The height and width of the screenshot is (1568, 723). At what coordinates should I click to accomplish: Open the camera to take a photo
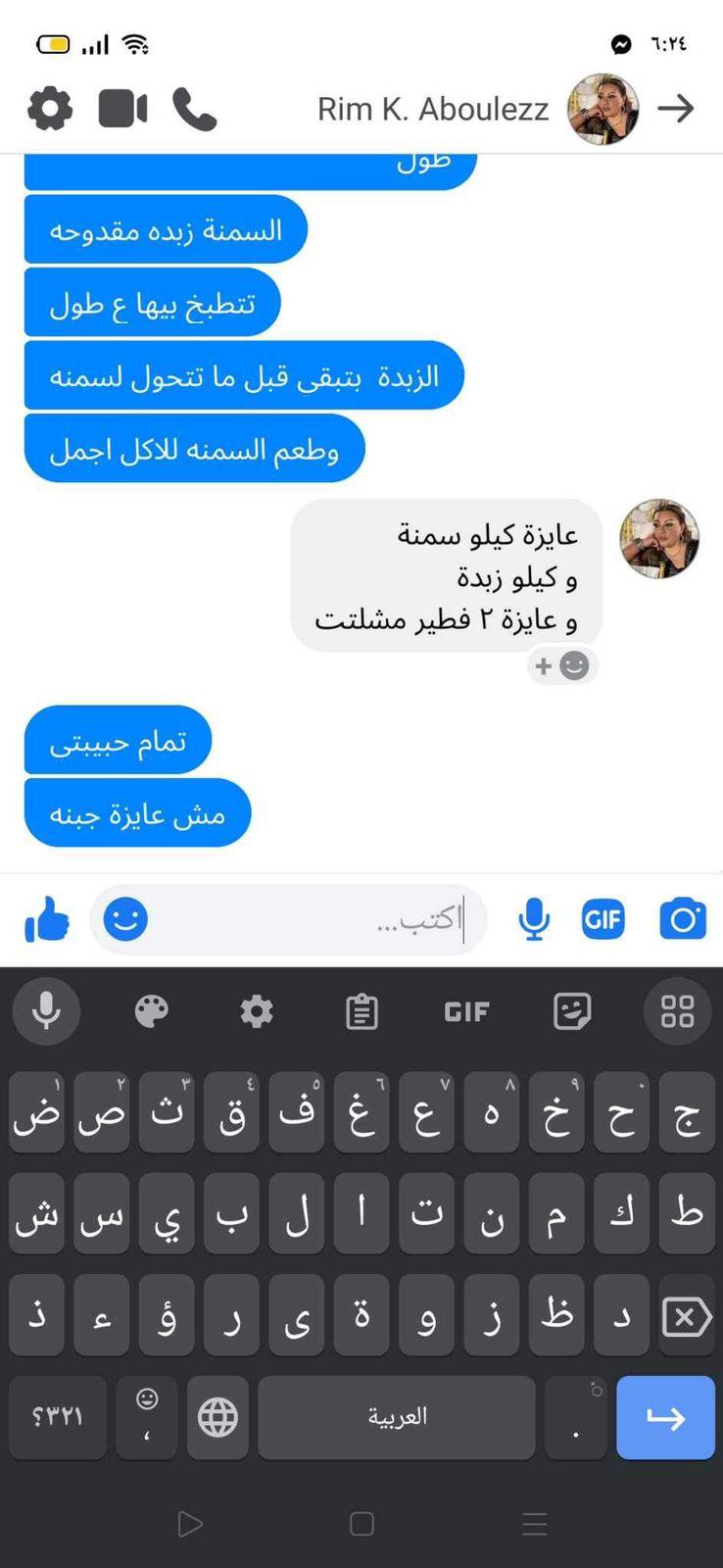[x=683, y=919]
